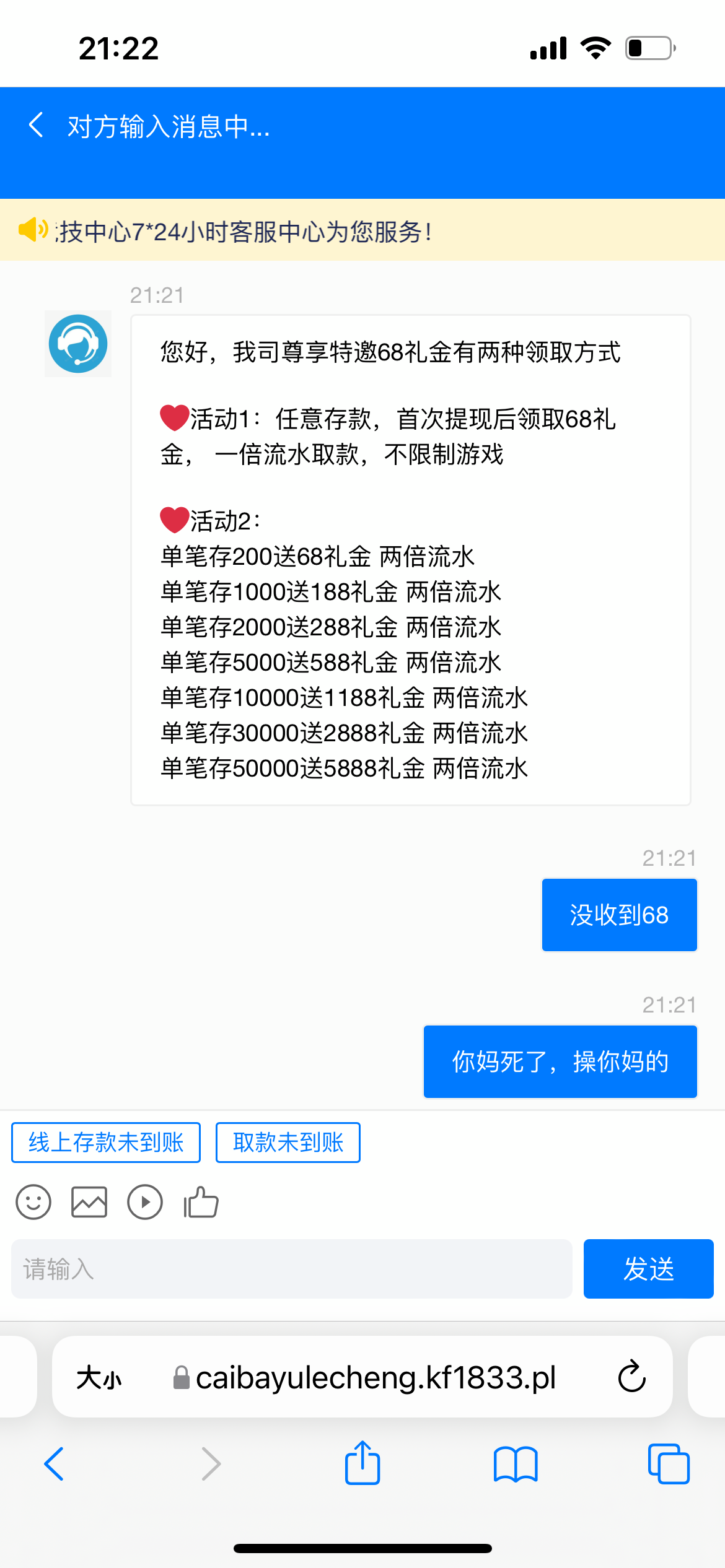725x1568 pixels.
Task: Tap the message bubble saying 没收到68
Action: [x=619, y=914]
